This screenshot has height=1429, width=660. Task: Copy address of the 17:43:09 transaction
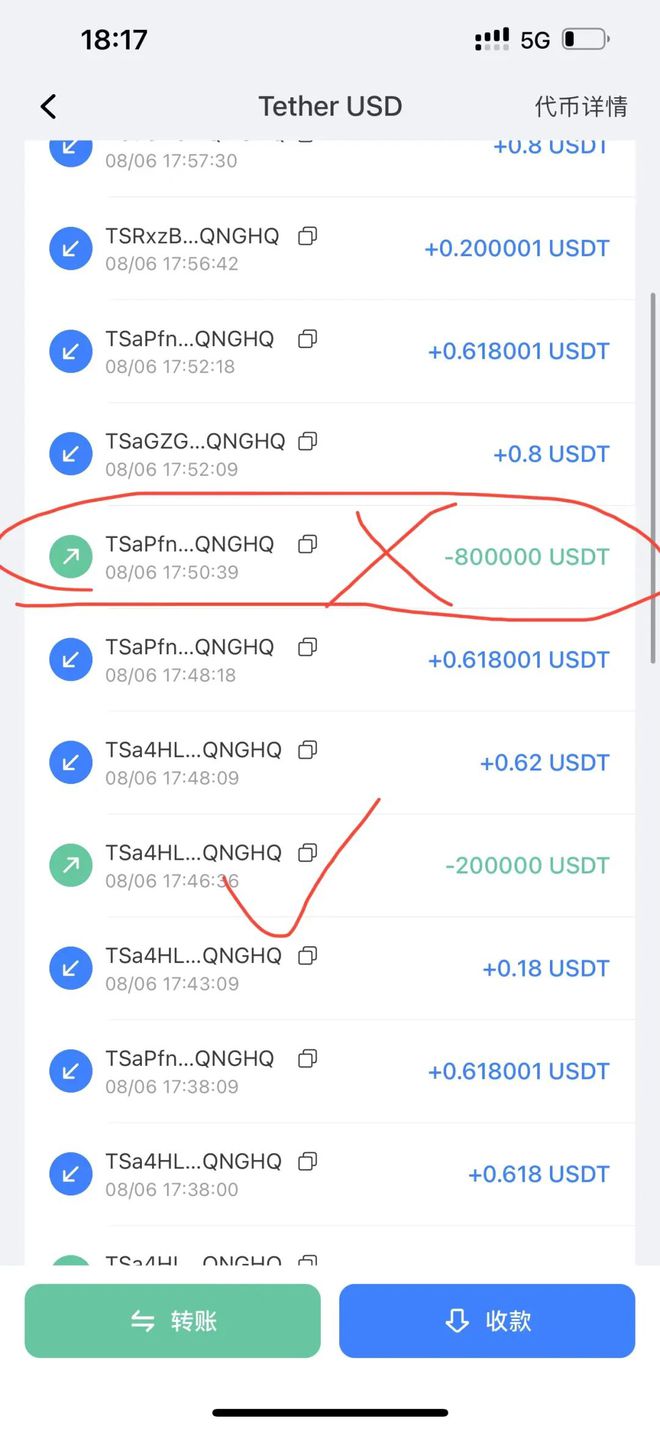[308, 956]
